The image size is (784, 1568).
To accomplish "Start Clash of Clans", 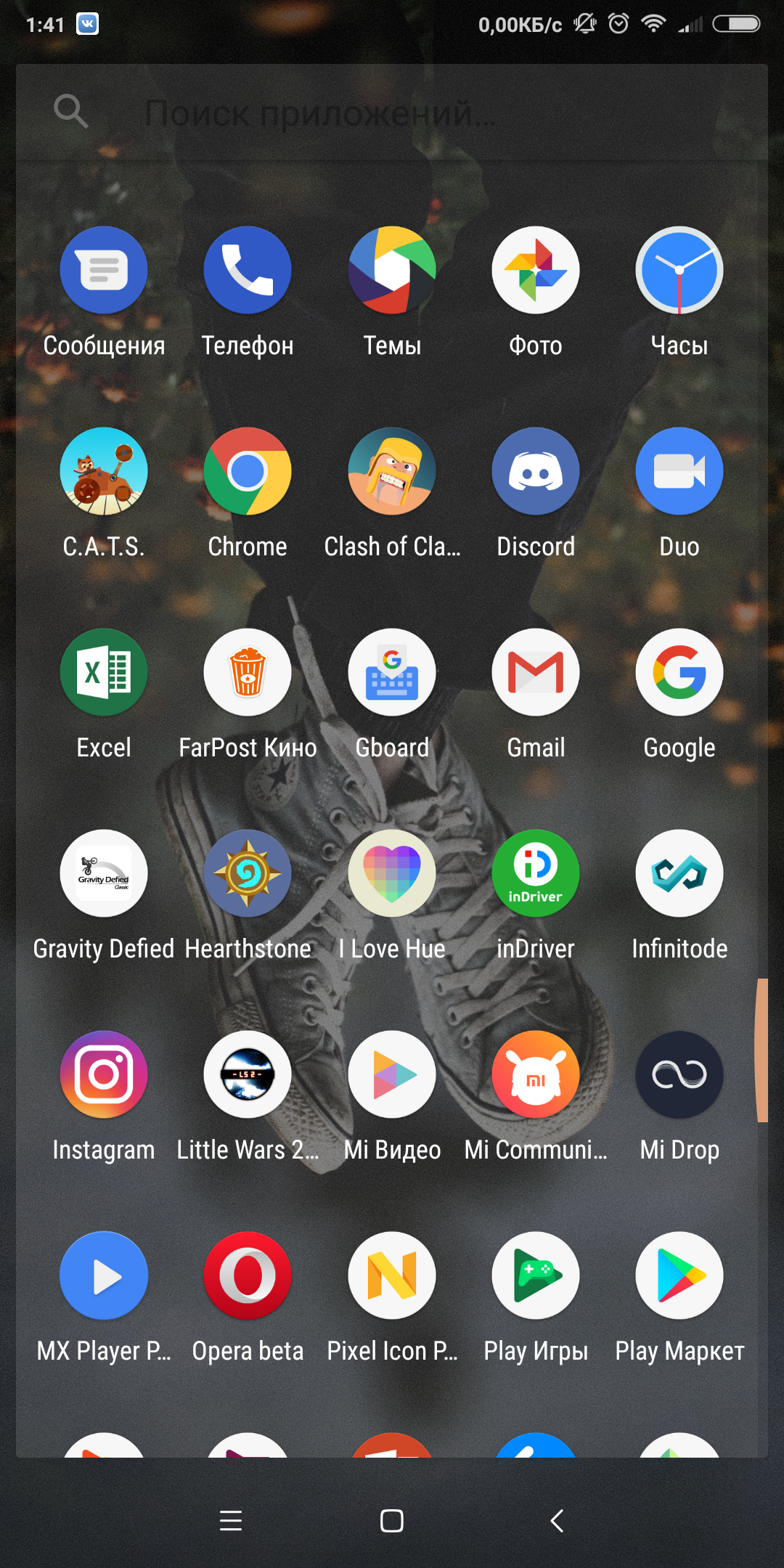I will click(392, 471).
